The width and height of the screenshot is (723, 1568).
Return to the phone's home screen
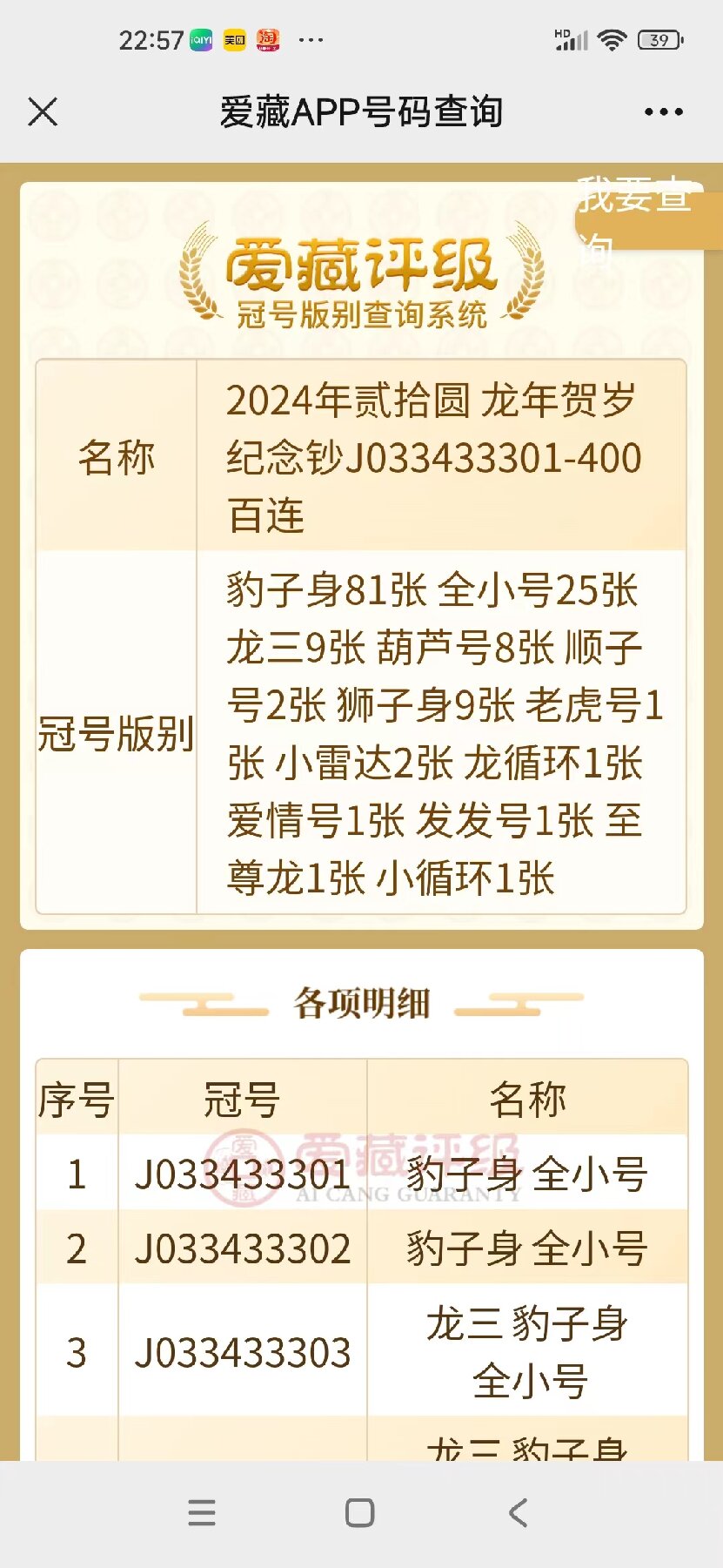(x=360, y=1512)
